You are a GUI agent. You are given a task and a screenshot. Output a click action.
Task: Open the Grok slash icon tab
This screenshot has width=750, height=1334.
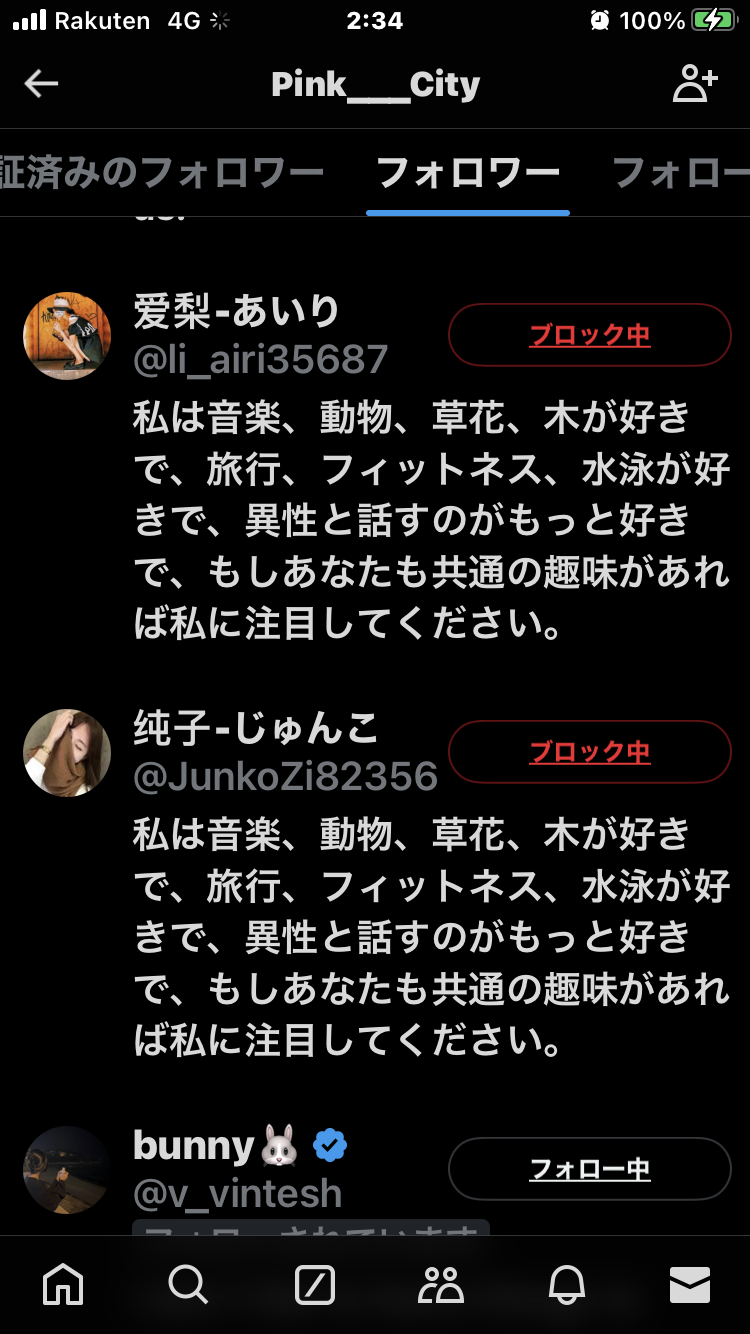(315, 1284)
